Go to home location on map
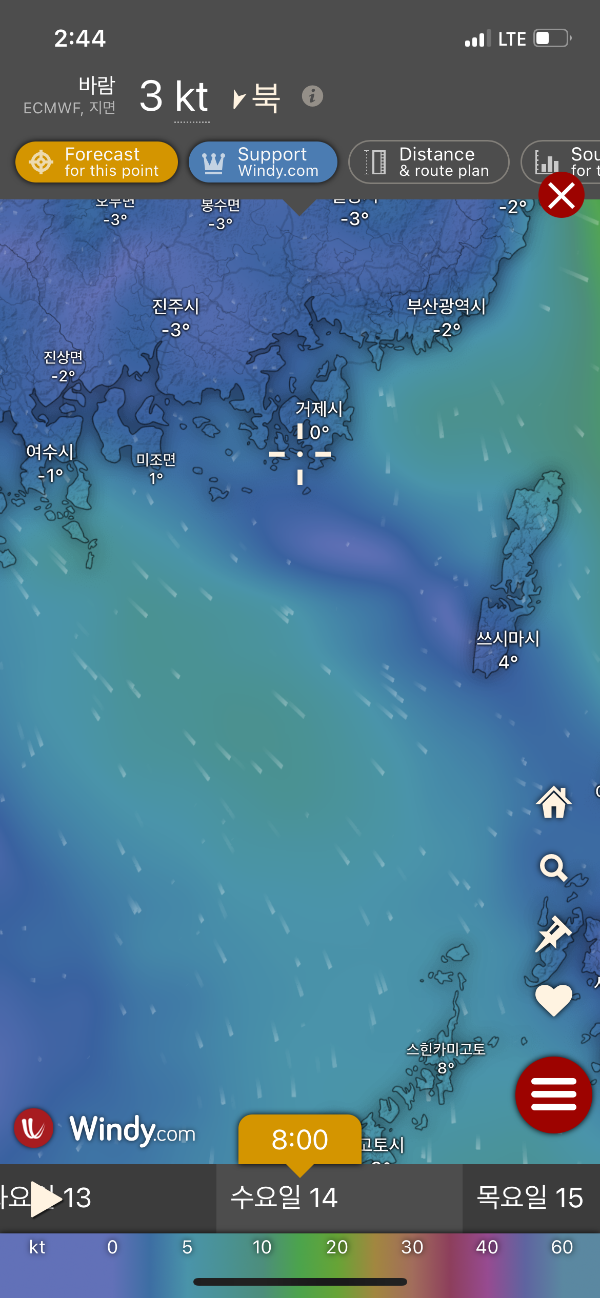Image resolution: width=600 pixels, height=1298 pixels. [554, 801]
